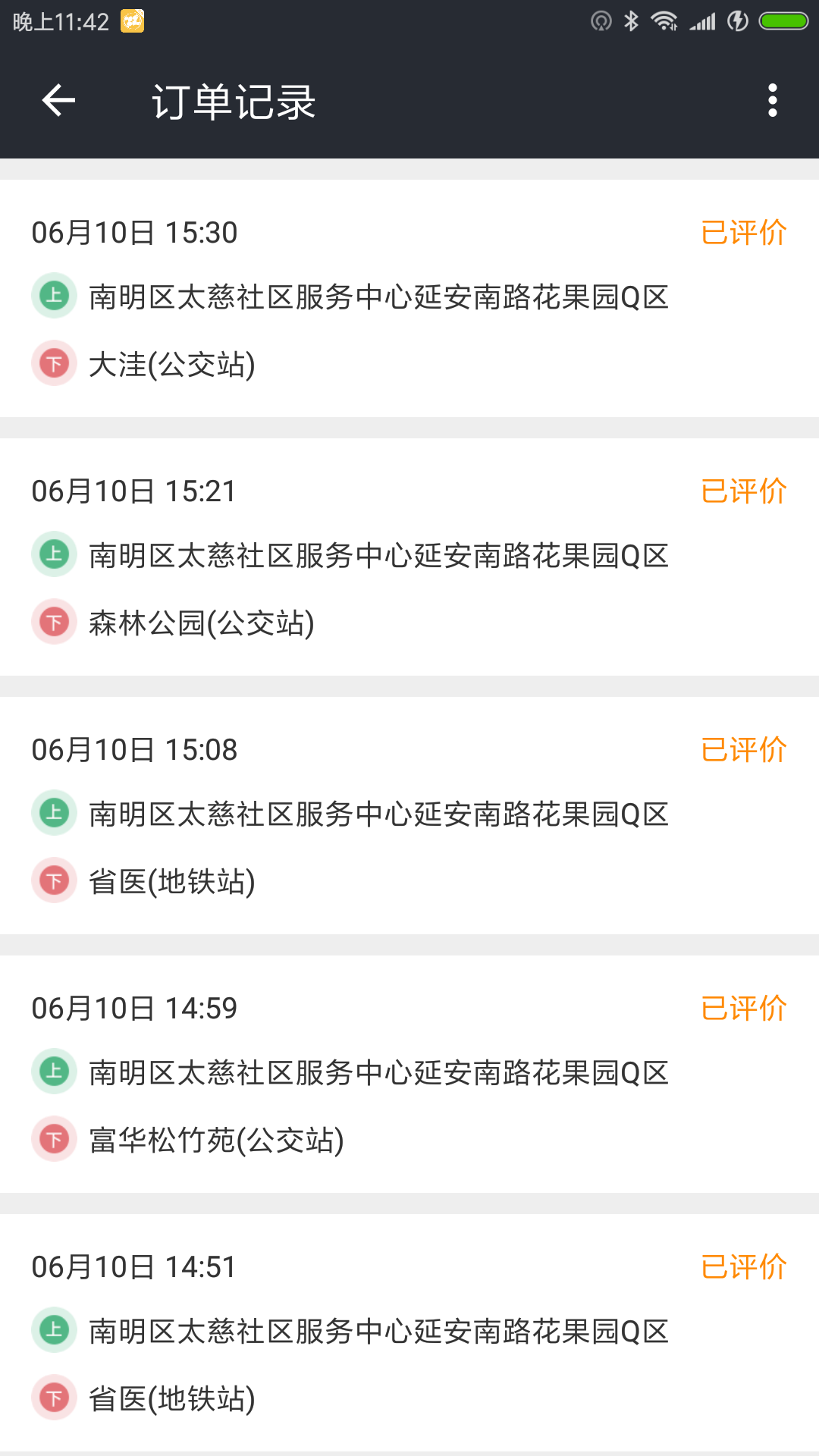Select the 06月10日 14:59 order to 富华松竹苑
Image resolution: width=819 pixels, height=1456 pixels.
click(x=409, y=1074)
